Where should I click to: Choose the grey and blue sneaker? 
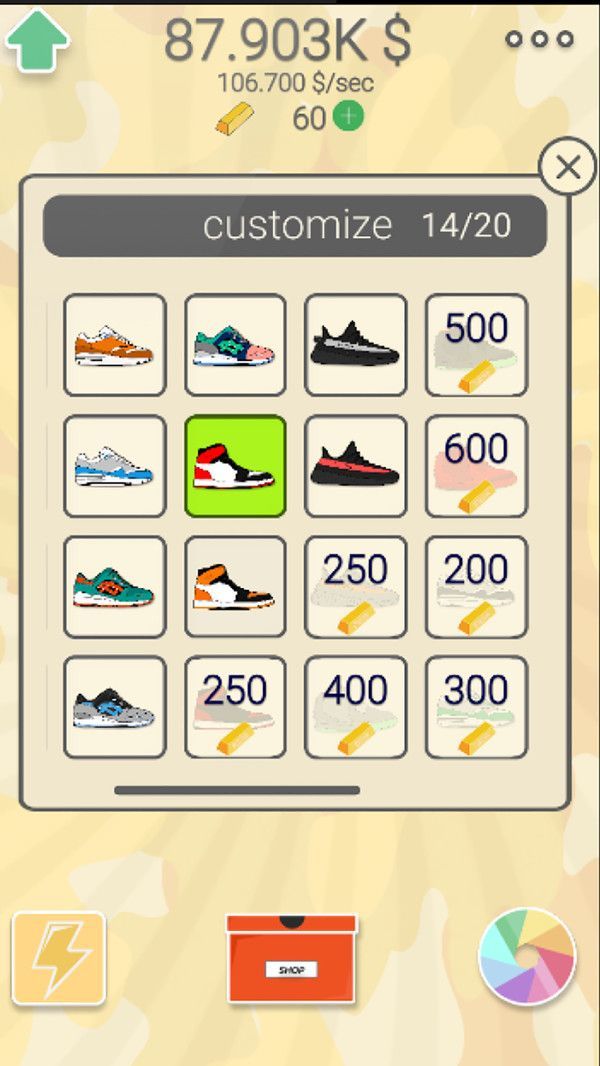click(x=114, y=707)
